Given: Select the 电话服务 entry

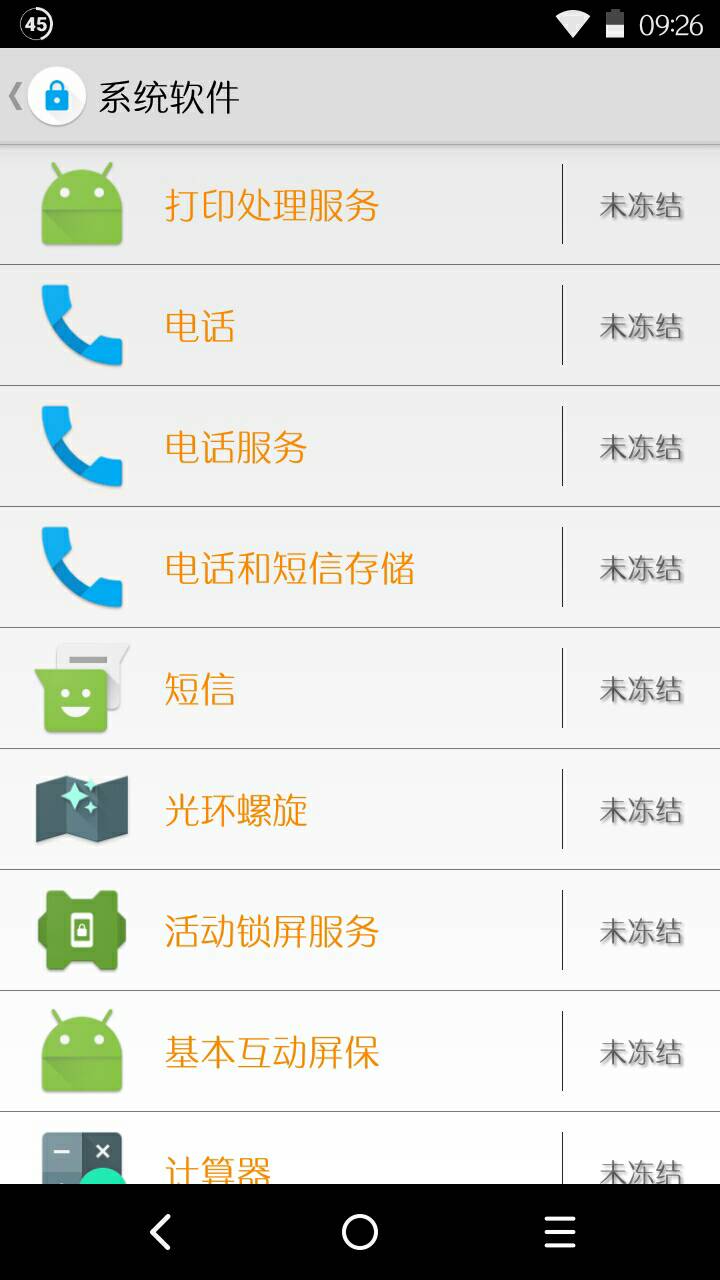Looking at the screenshot, I should pyautogui.click(x=280, y=446).
